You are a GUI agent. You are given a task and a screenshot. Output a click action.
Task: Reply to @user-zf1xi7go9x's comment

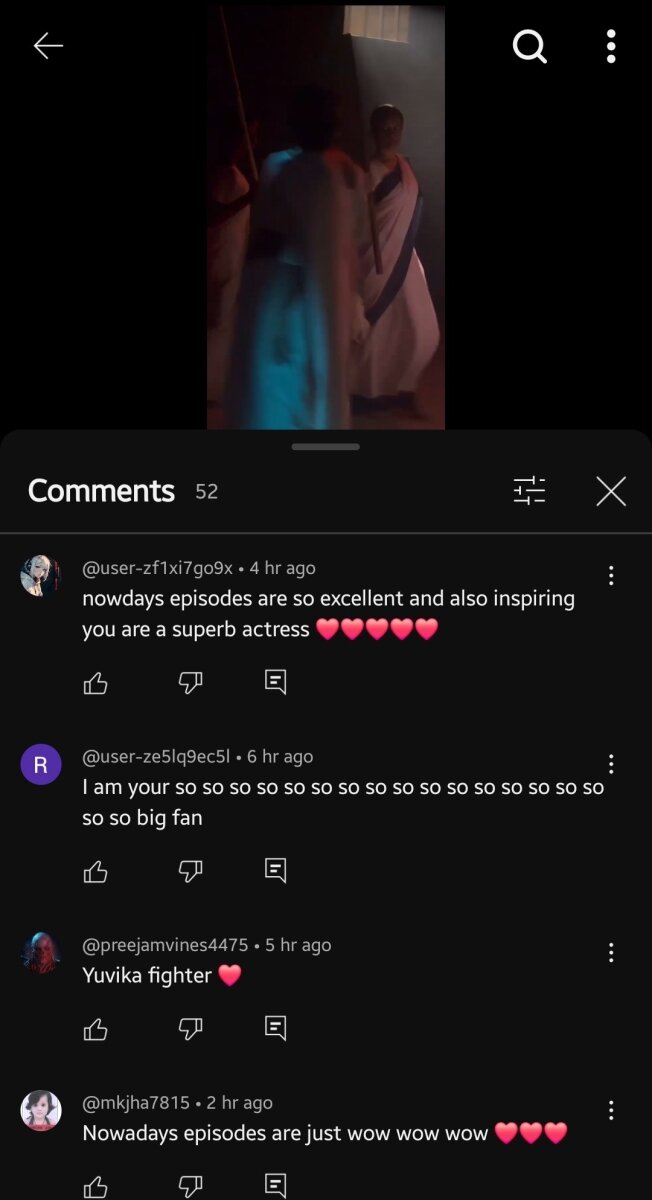point(276,683)
